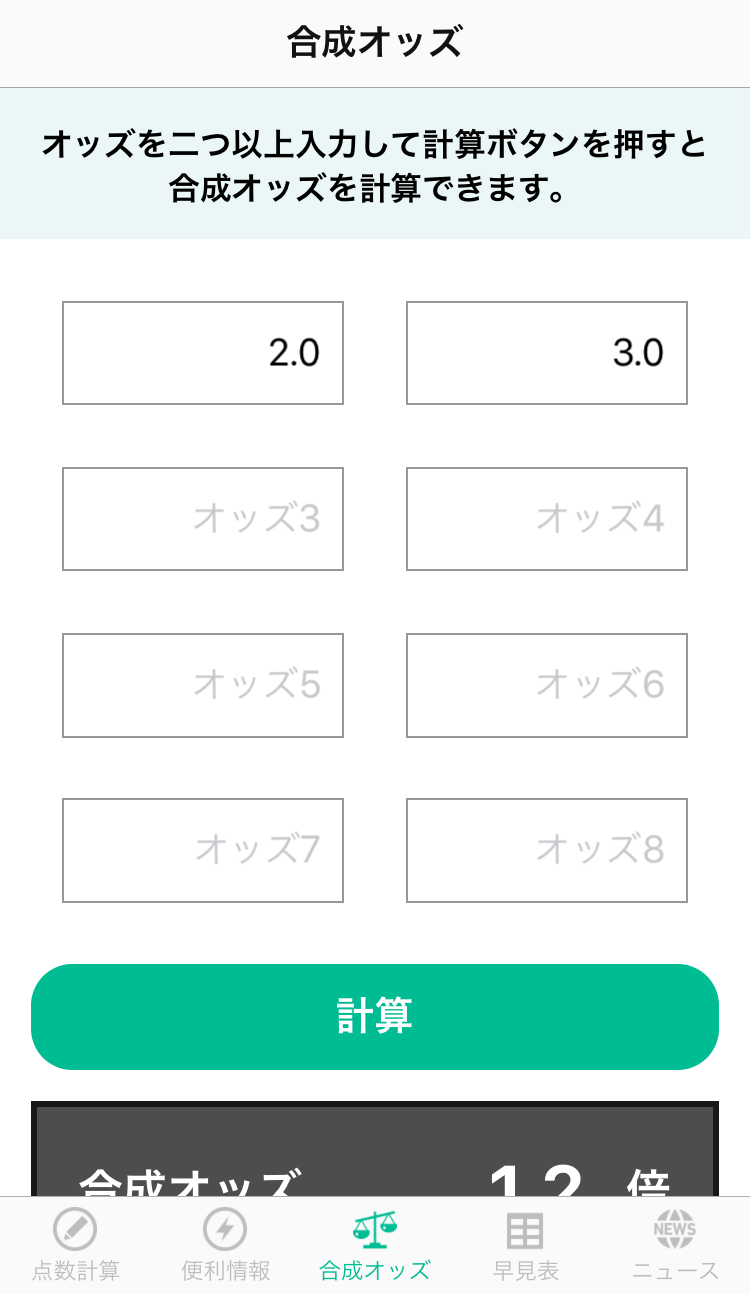Tap the first odds field showing 2.0
The image size is (750, 1294).
coord(203,353)
